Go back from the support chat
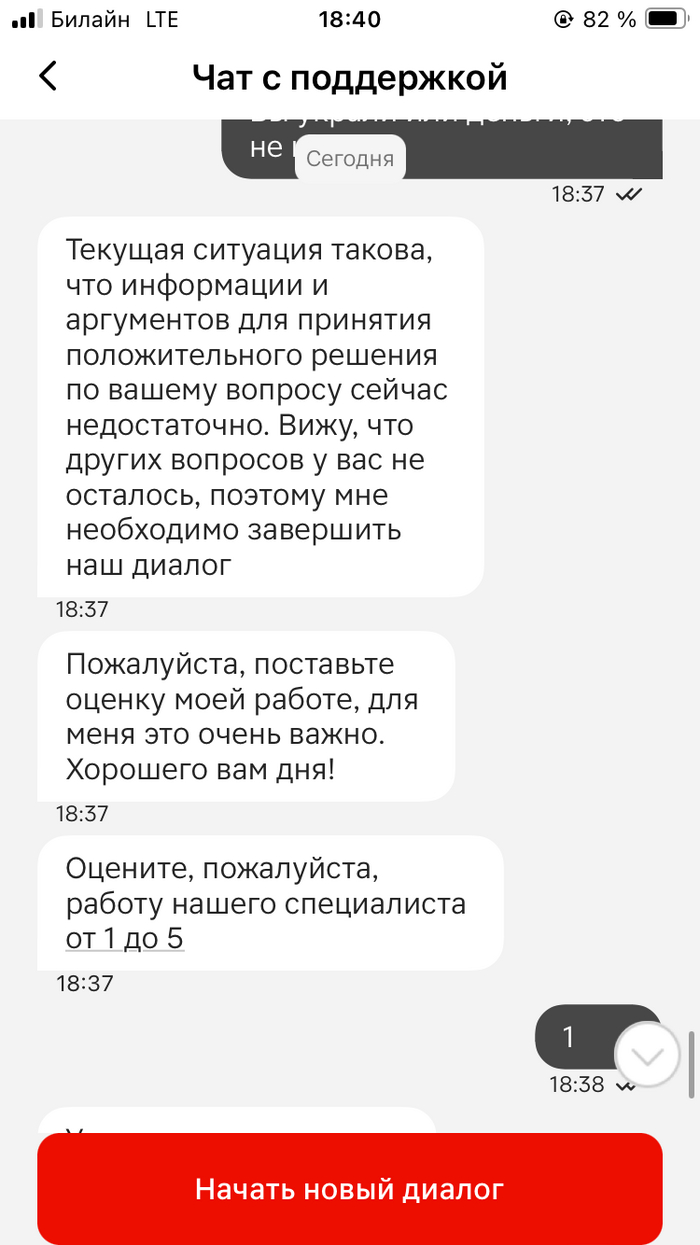 coord(48,76)
